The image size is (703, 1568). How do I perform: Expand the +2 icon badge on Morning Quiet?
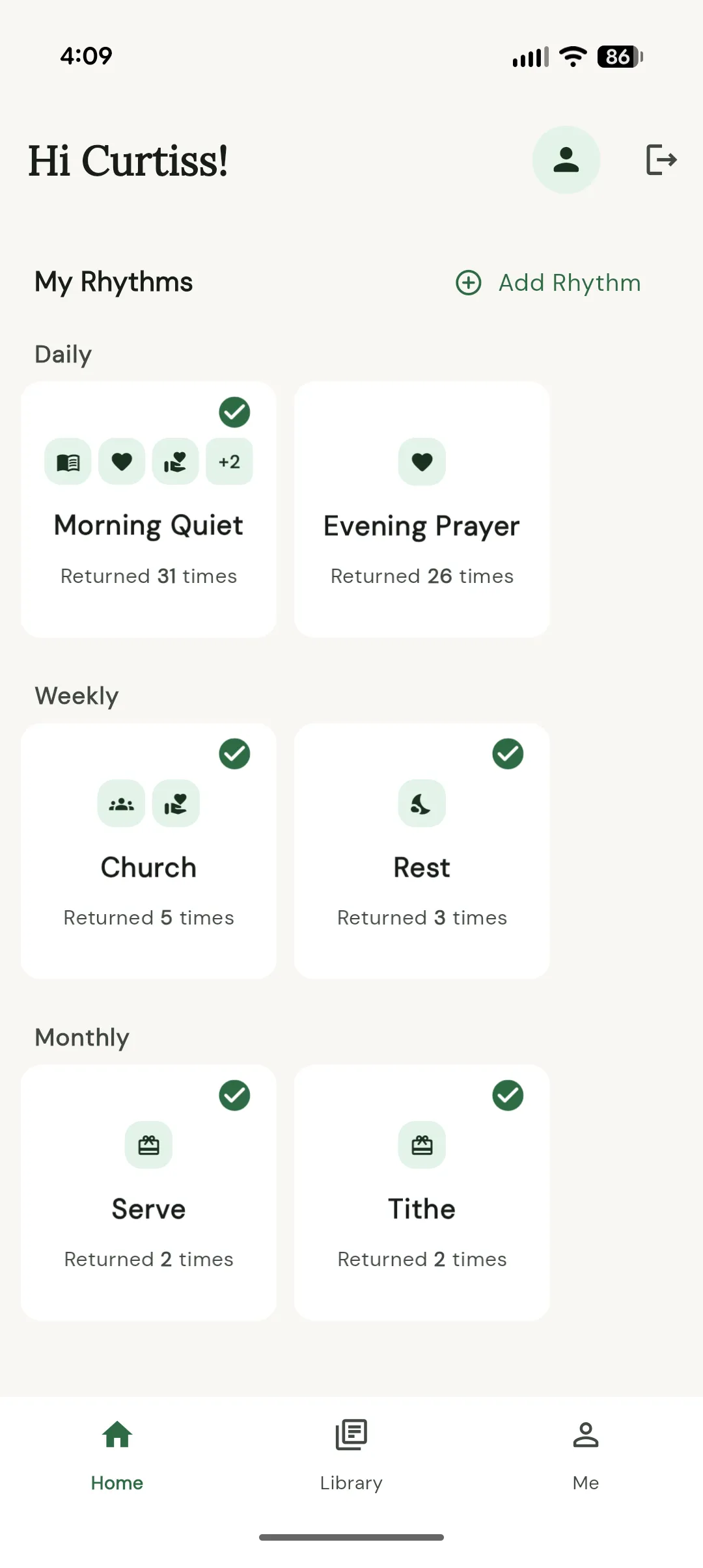[229, 461]
